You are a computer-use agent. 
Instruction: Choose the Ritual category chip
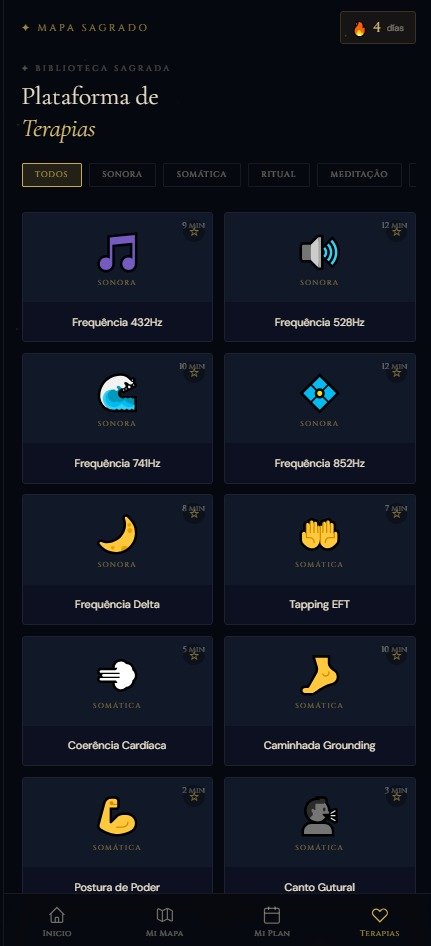tap(278, 175)
